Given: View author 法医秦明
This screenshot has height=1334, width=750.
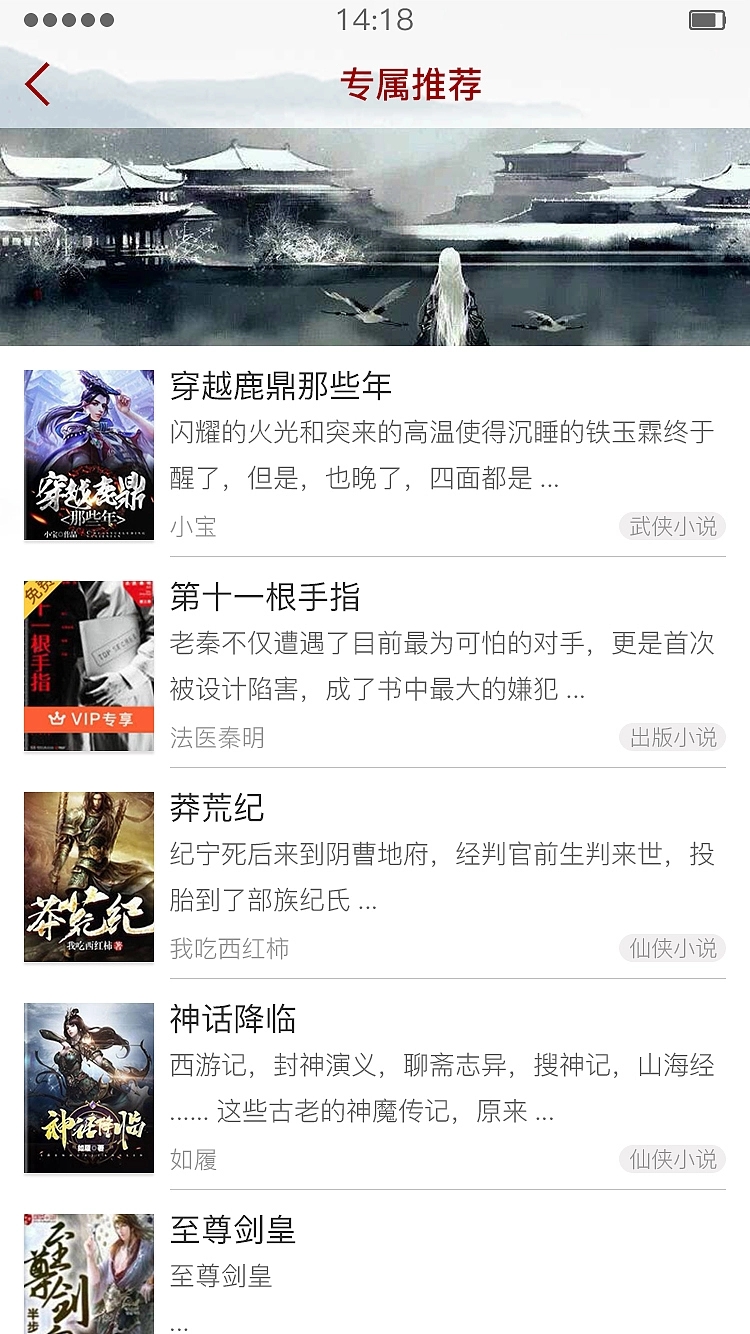Looking at the screenshot, I should click(x=214, y=737).
